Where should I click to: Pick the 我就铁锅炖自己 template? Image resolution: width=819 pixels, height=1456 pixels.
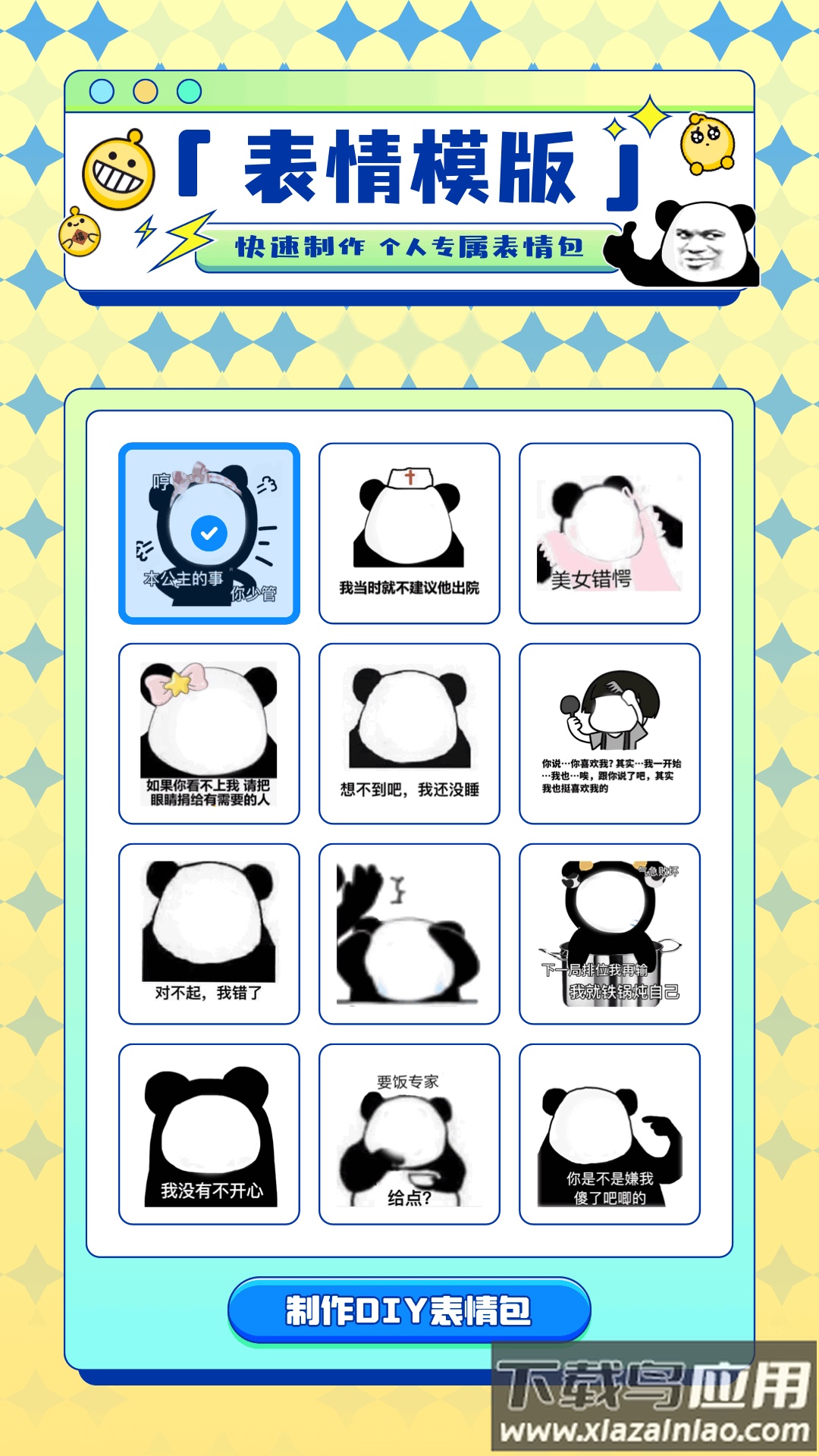610,934
